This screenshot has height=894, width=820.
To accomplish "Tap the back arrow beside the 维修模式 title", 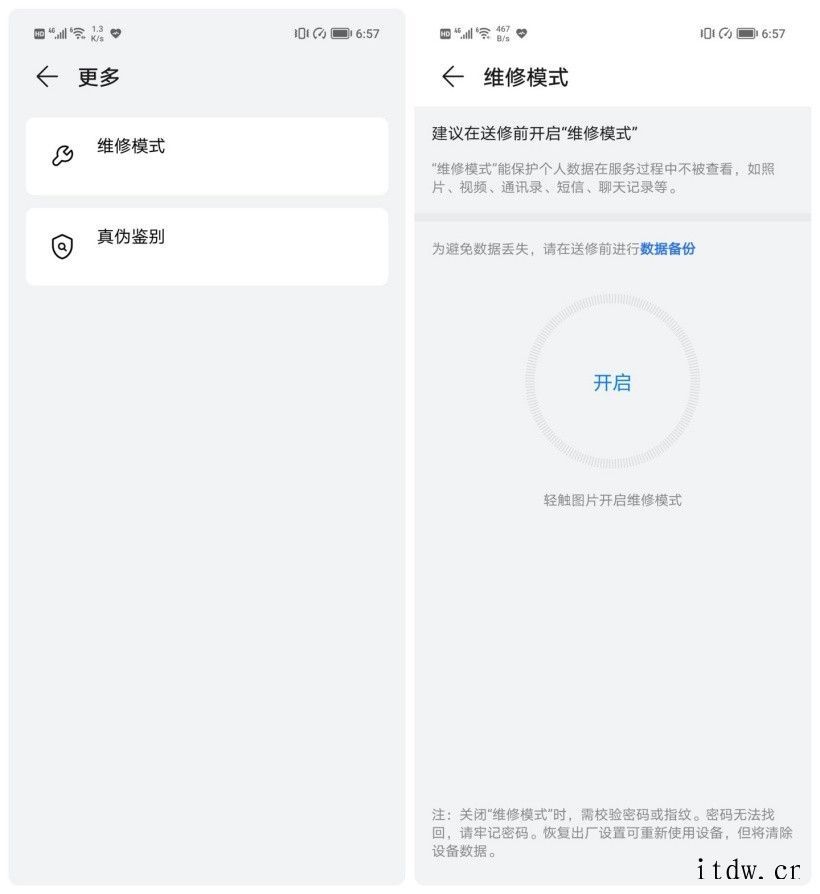I will point(453,77).
